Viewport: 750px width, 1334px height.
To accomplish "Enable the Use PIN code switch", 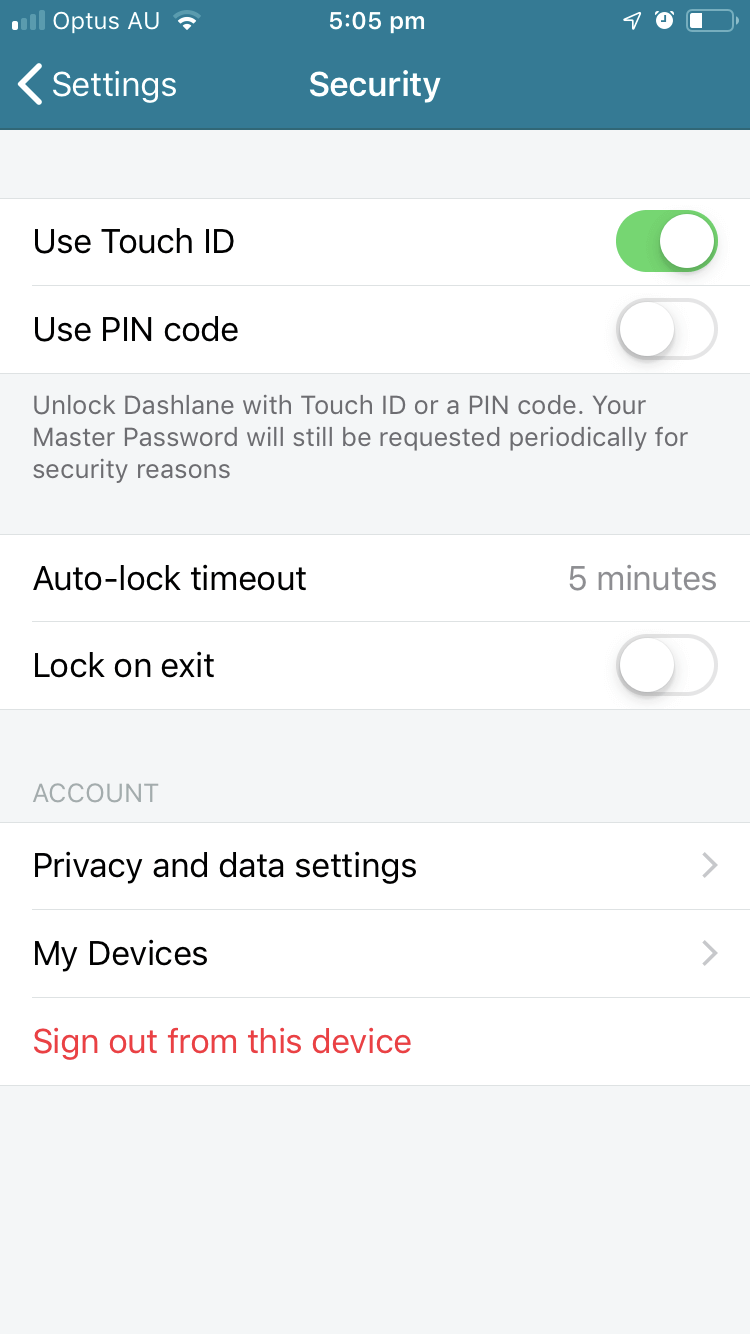I will tap(667, 329).
